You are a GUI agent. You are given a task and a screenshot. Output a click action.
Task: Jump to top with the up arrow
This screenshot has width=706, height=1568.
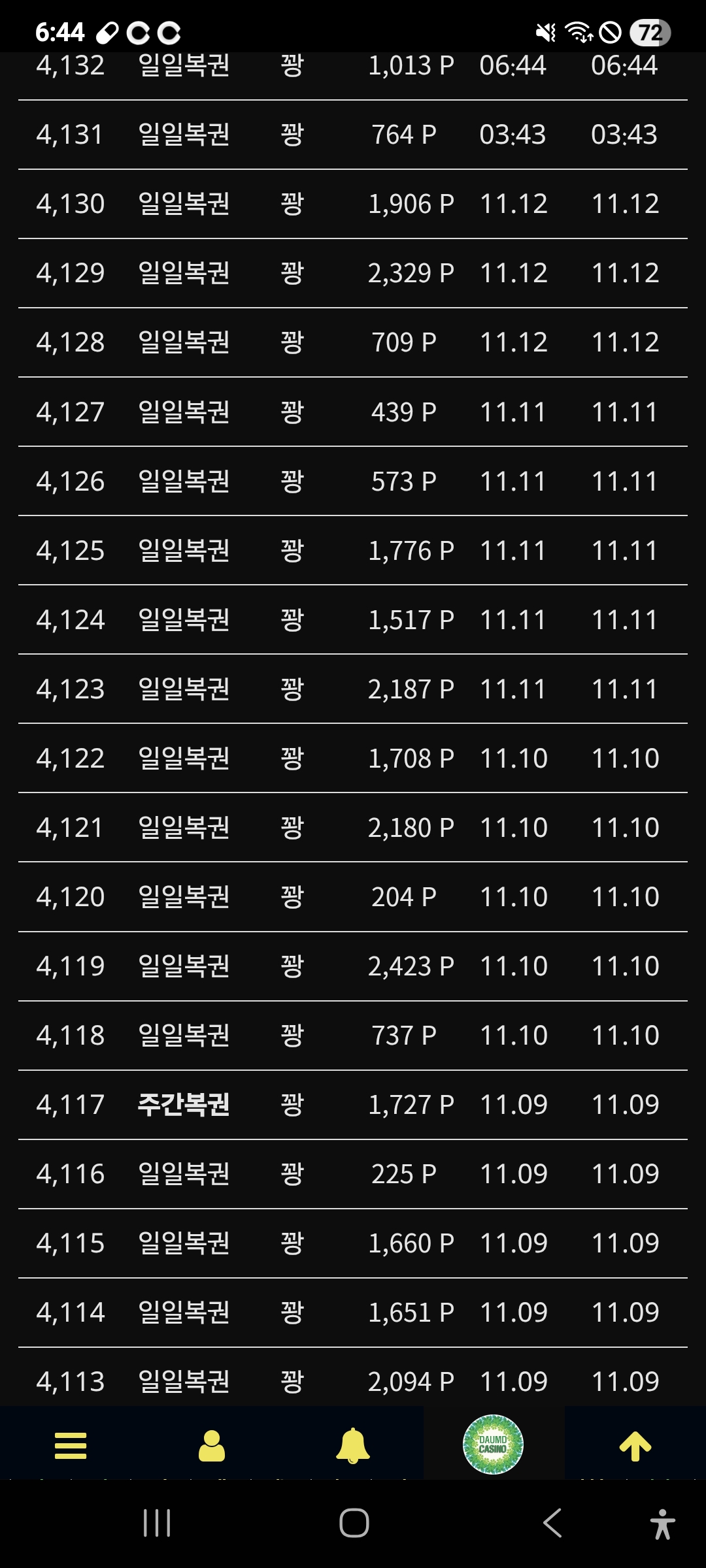click(635, 1446)
